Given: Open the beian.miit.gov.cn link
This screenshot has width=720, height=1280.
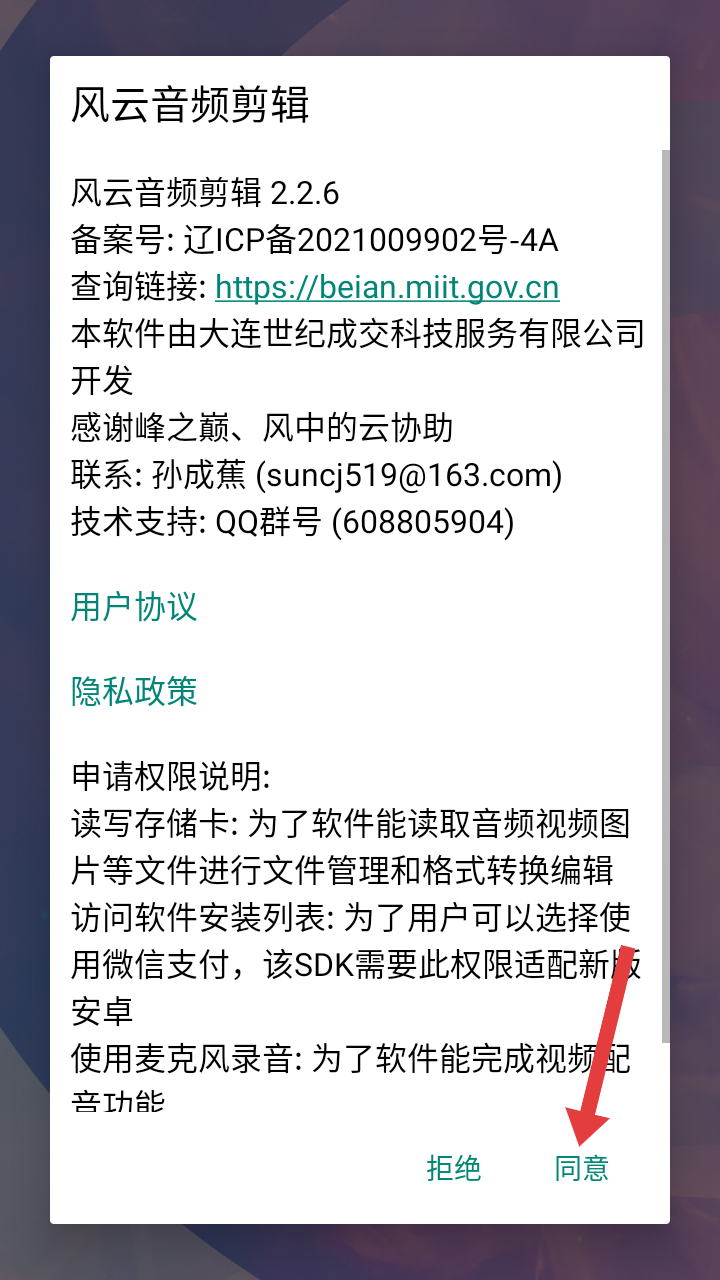Looking at the screenshot, I should click(387, 288).
